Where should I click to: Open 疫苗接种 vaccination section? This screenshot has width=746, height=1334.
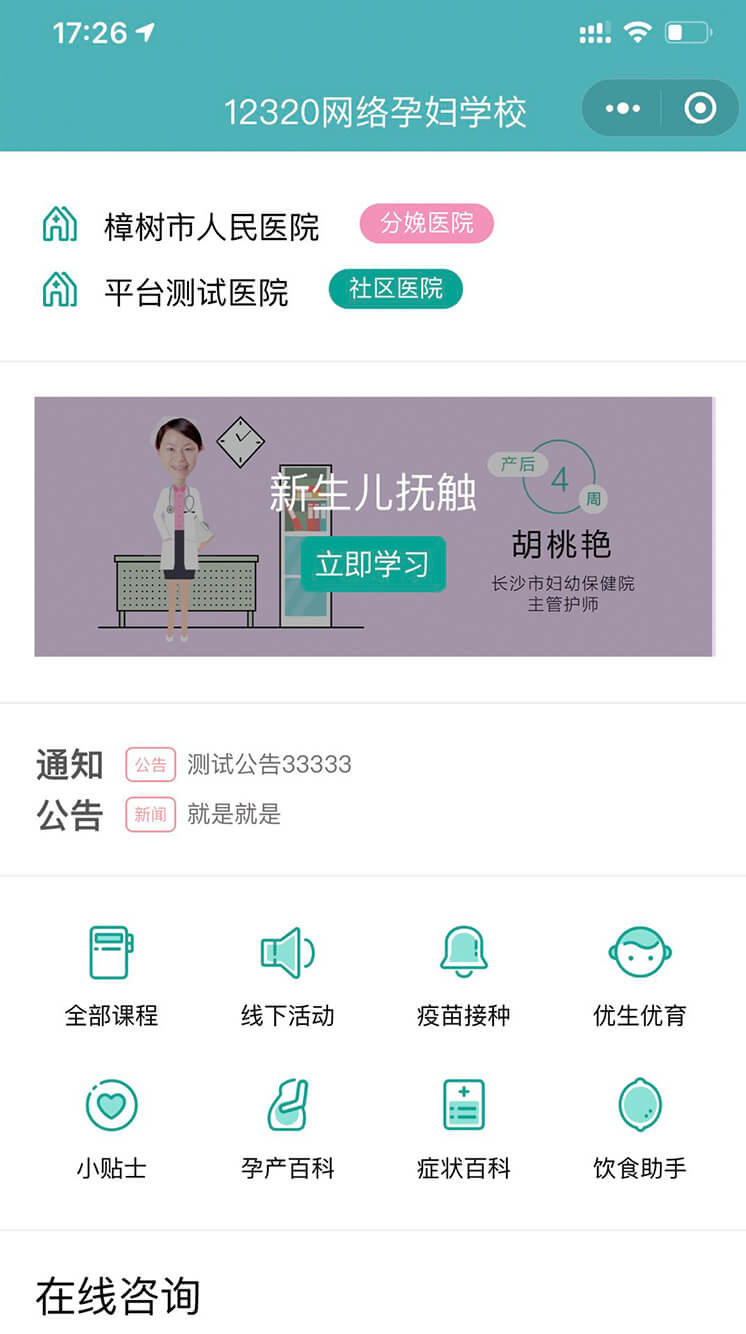click(x=463, y=976)
